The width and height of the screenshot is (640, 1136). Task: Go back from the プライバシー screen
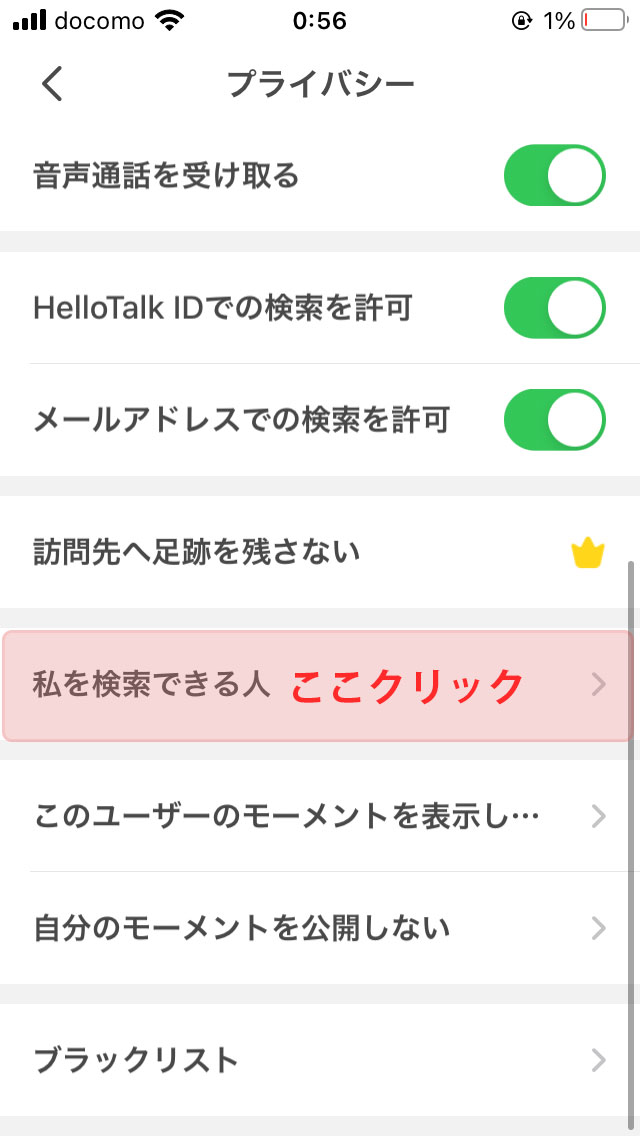52,84
